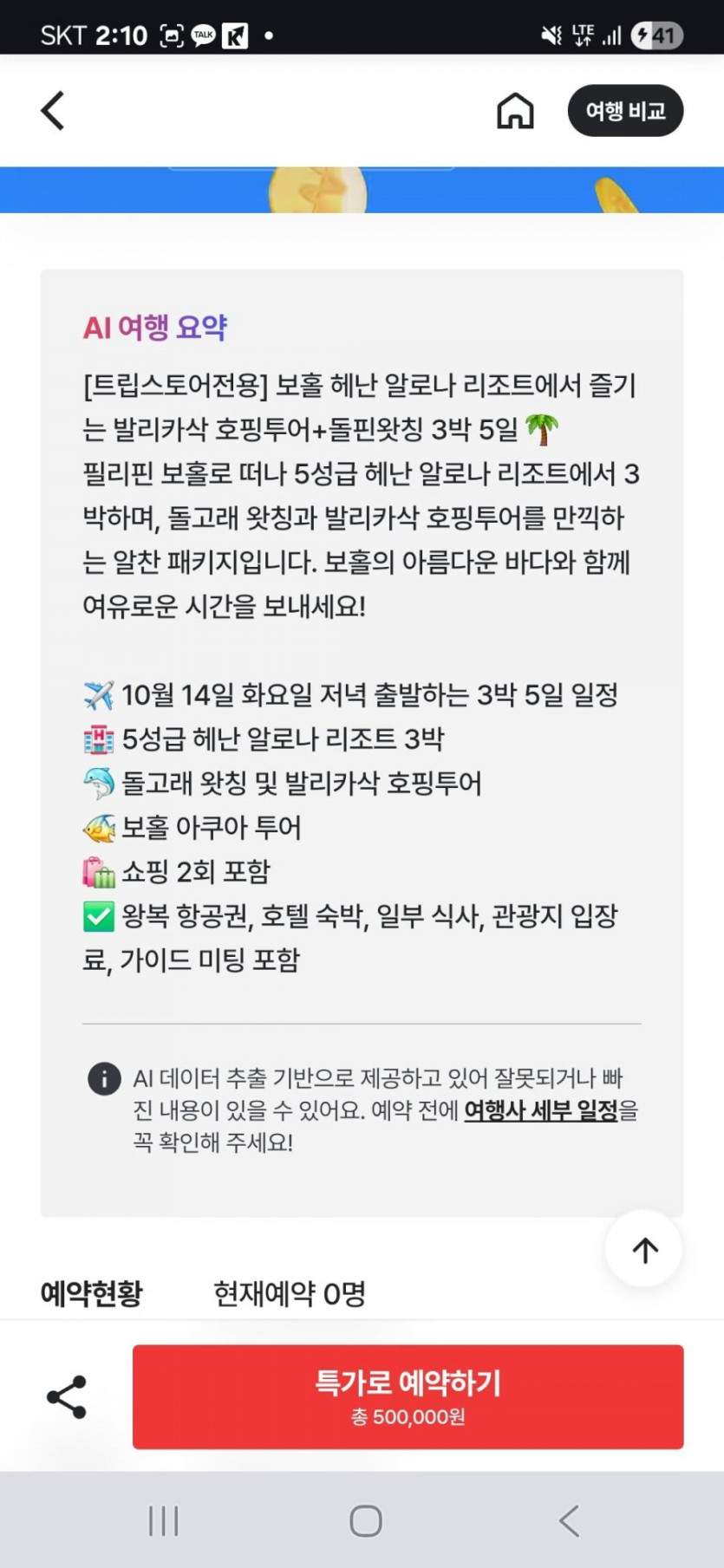Image resolution: width=724 pixels, height=1568 pixels.
Task: Share this travel package
Action: (x=67, y=1396)
